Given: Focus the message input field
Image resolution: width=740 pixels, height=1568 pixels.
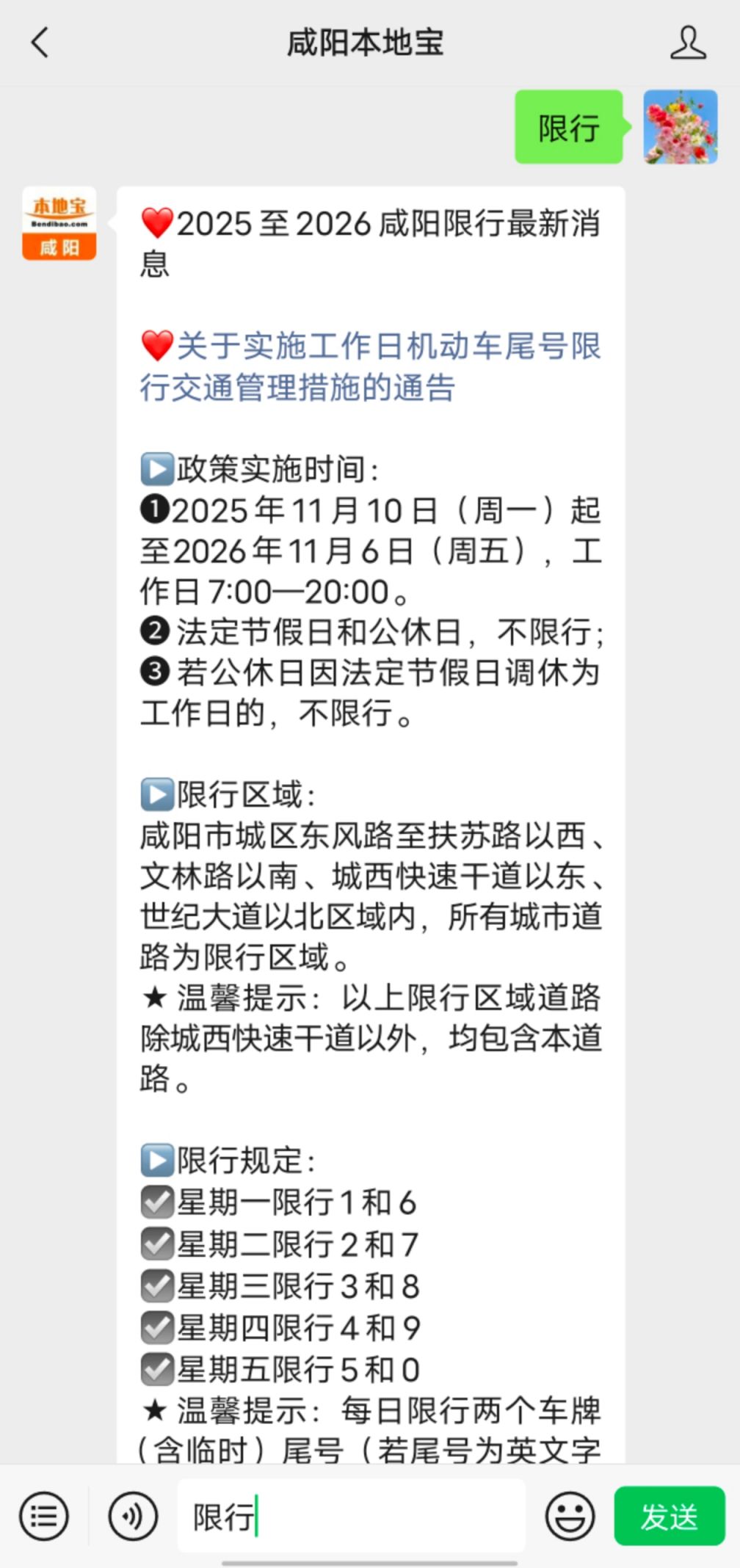Looking at the screenshot, I should coord(352,1516).
